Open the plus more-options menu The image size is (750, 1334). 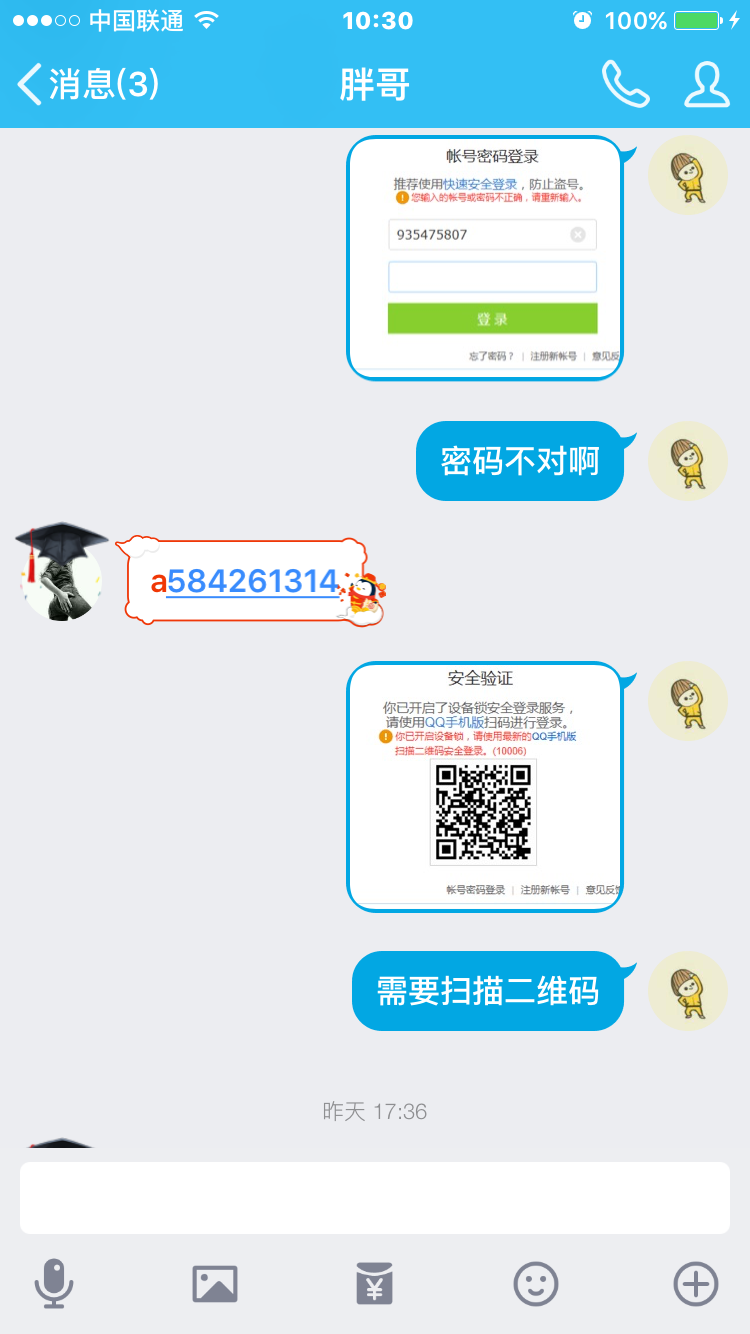696,1283
